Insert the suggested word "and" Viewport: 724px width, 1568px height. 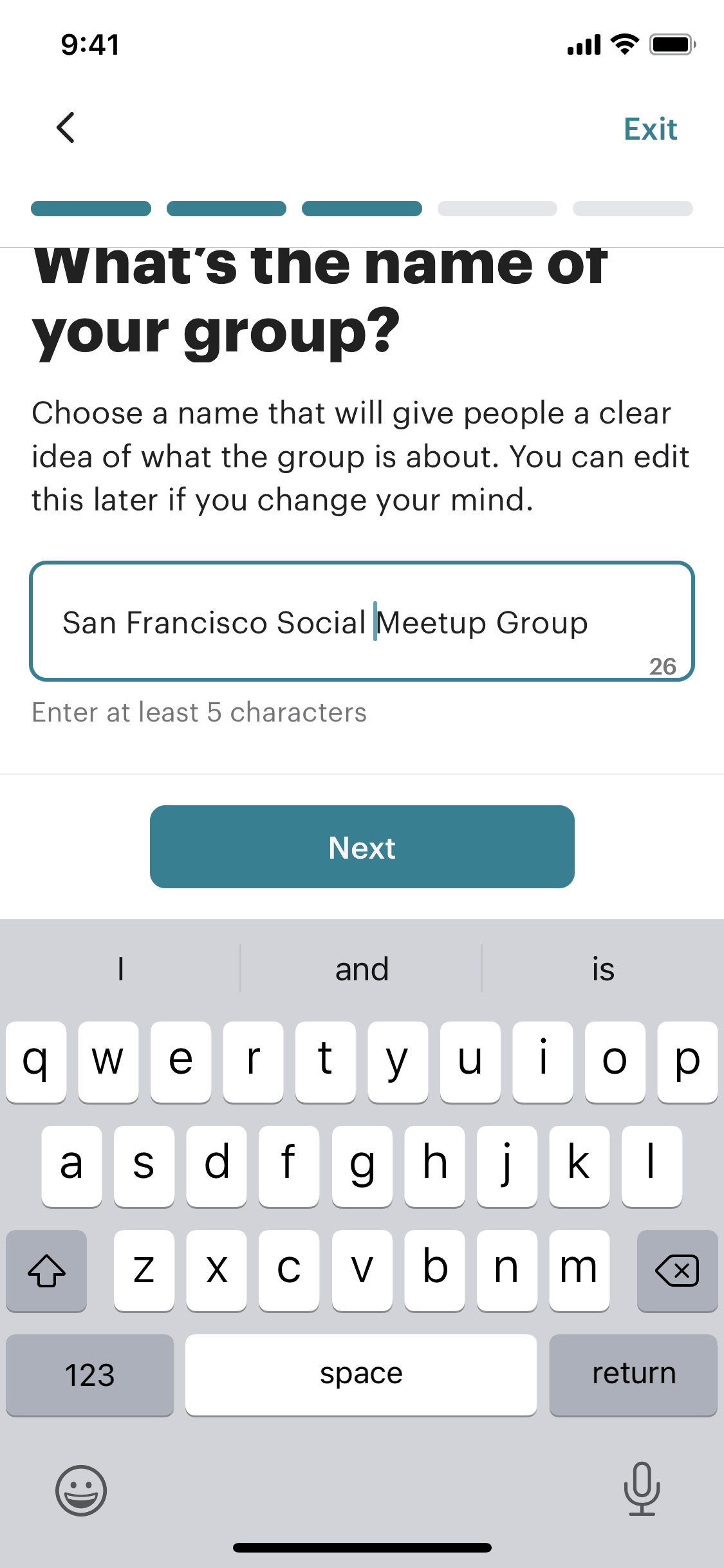click(362, 969)
